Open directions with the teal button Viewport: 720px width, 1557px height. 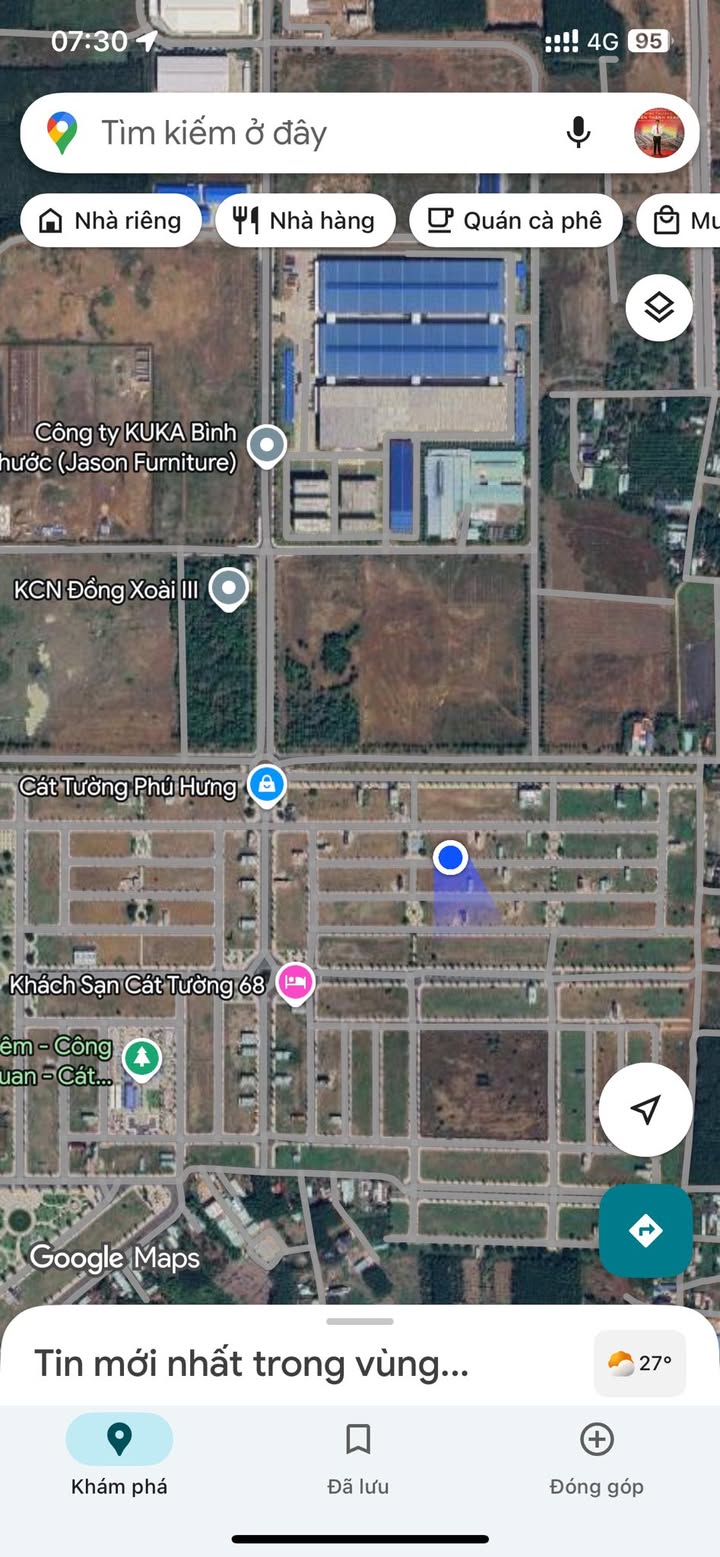pos(645,1230)
